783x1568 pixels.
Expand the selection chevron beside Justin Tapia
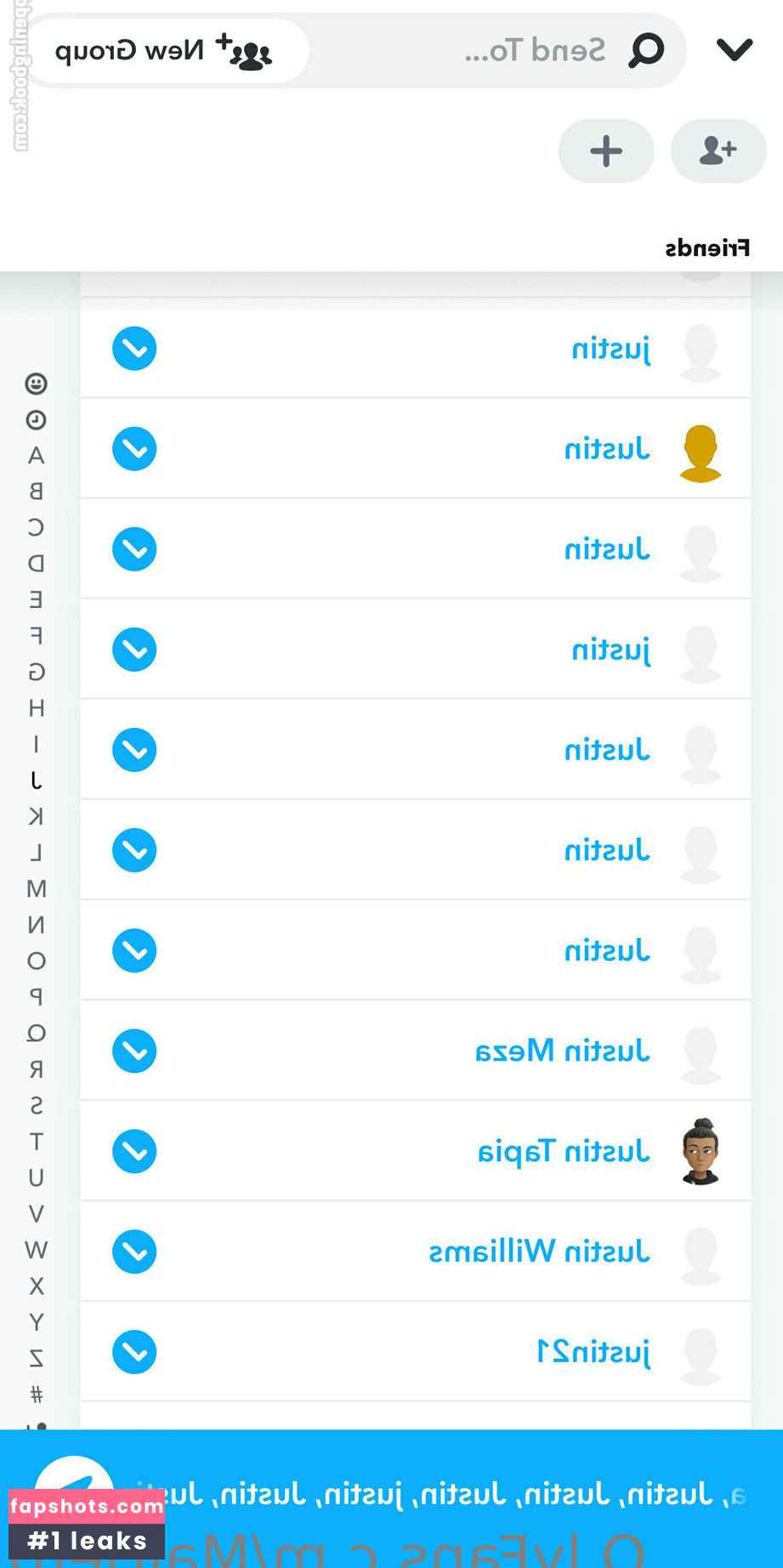pyautogui.click(x=134, y=1150)
